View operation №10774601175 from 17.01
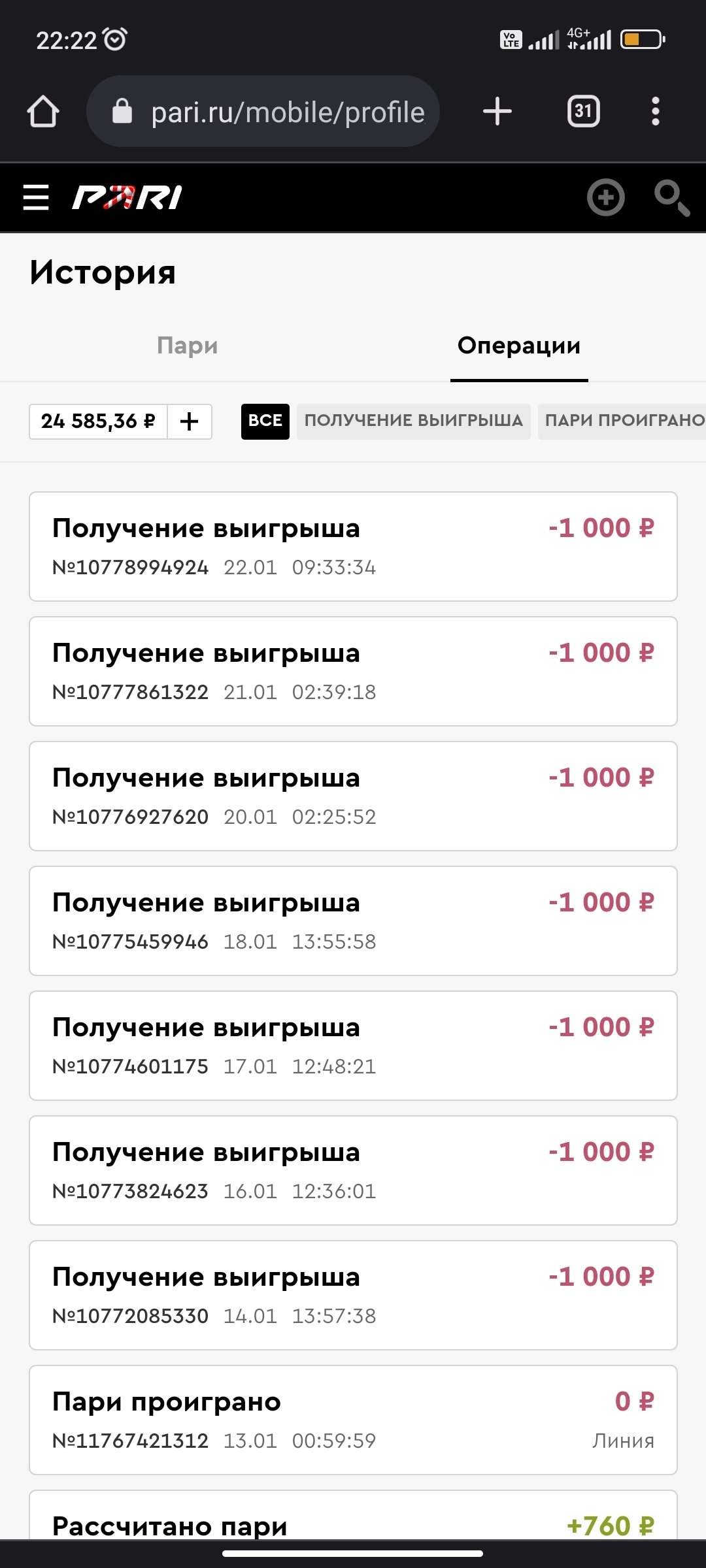 tap(353, 1045)
